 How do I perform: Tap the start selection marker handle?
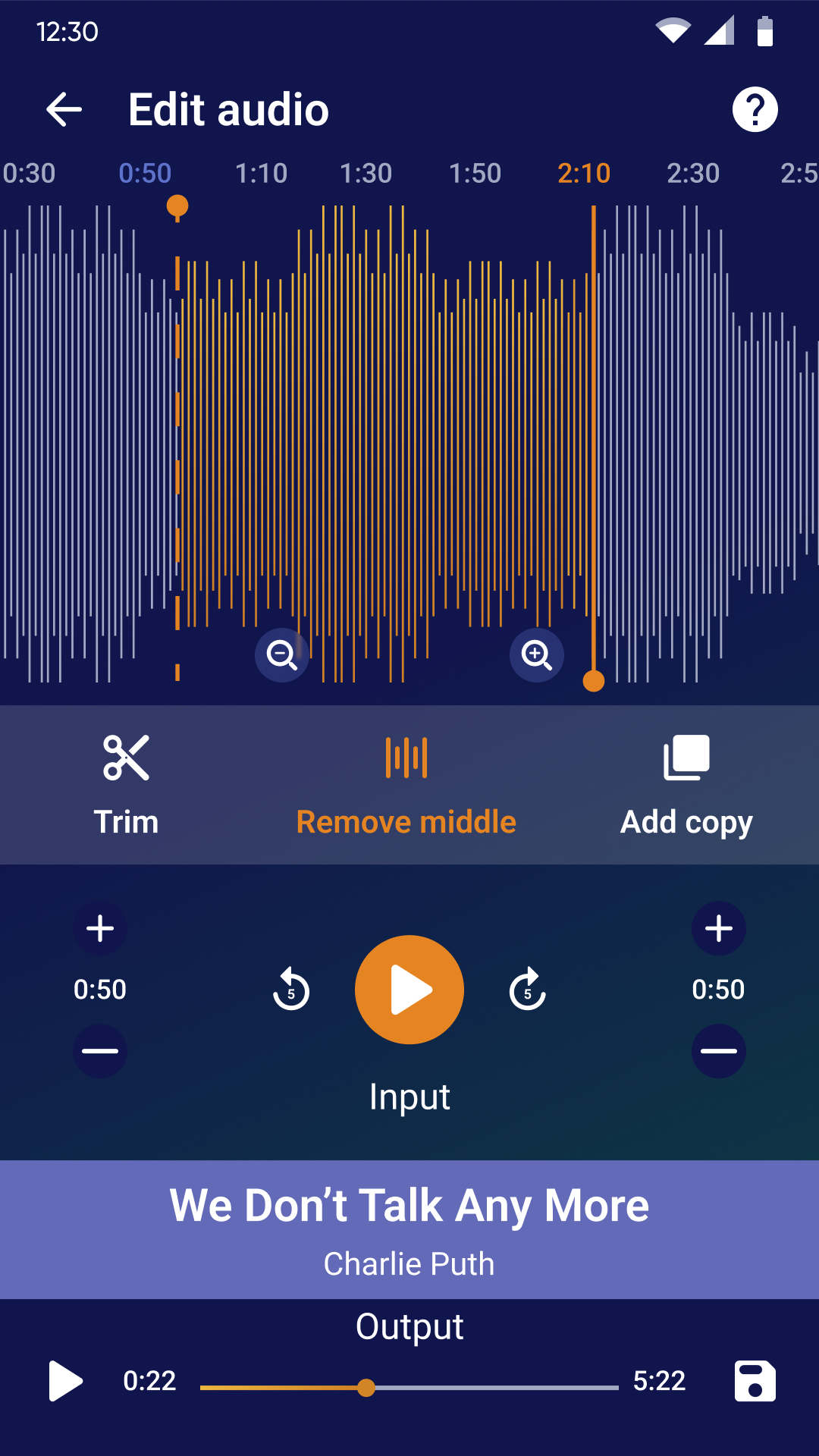click(x=177, y=206)
